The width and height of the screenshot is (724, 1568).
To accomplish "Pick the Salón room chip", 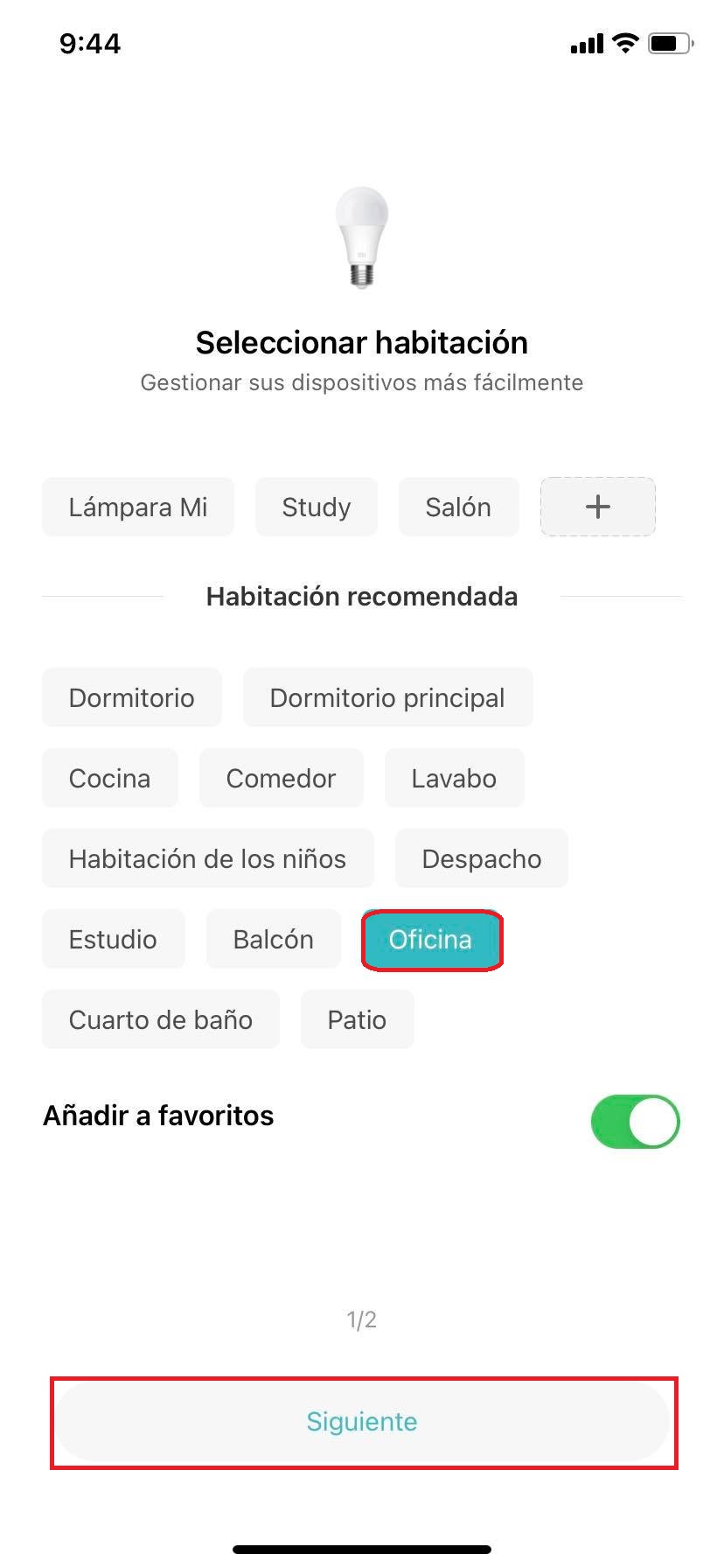I will (458, 507).
